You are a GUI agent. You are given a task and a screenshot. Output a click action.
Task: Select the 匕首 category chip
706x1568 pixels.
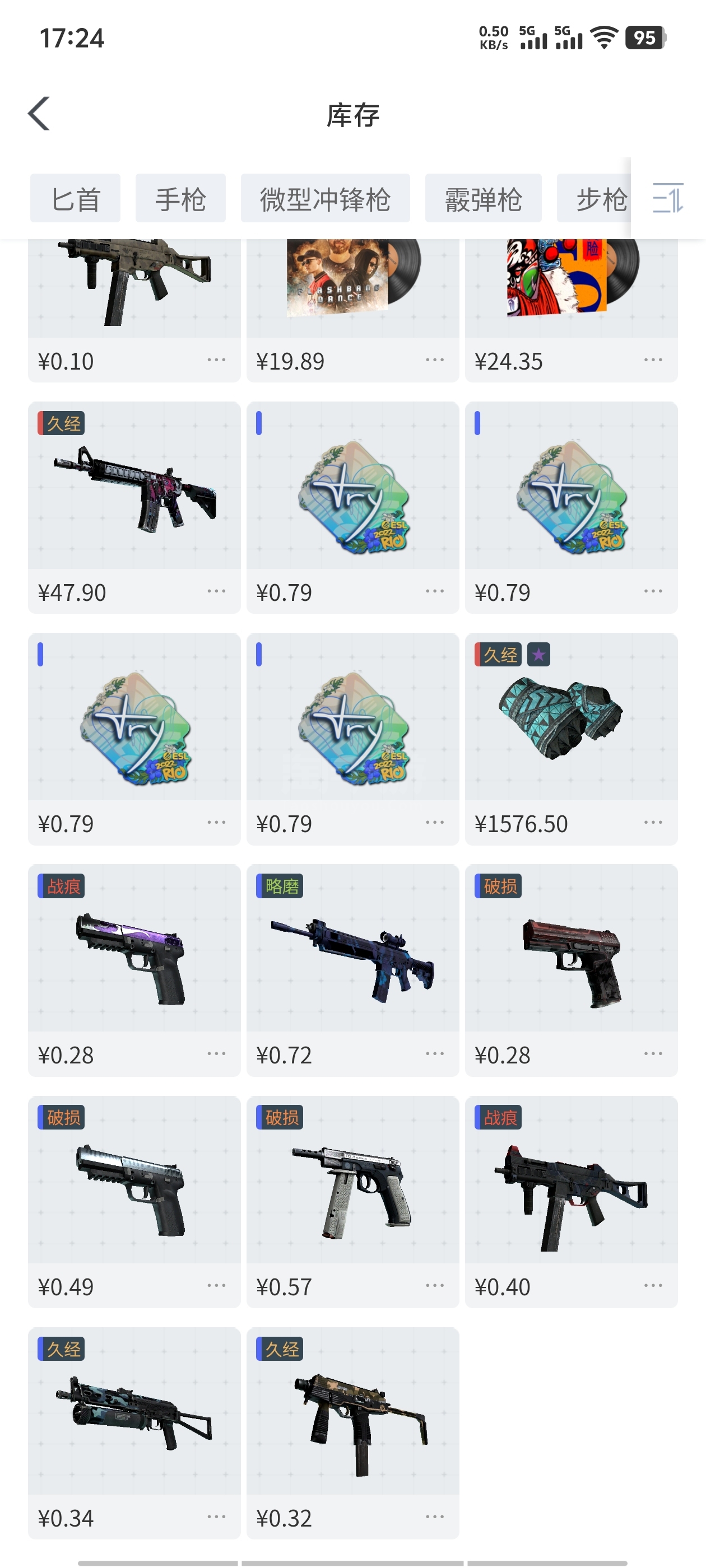[75, 198]
